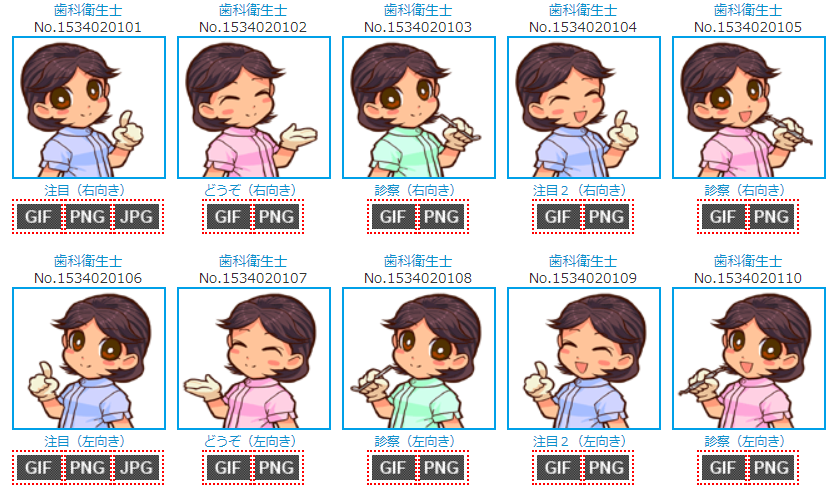Download GIF for illustration No.1534020110
The image size is (832, 492).
click(723, 467)
